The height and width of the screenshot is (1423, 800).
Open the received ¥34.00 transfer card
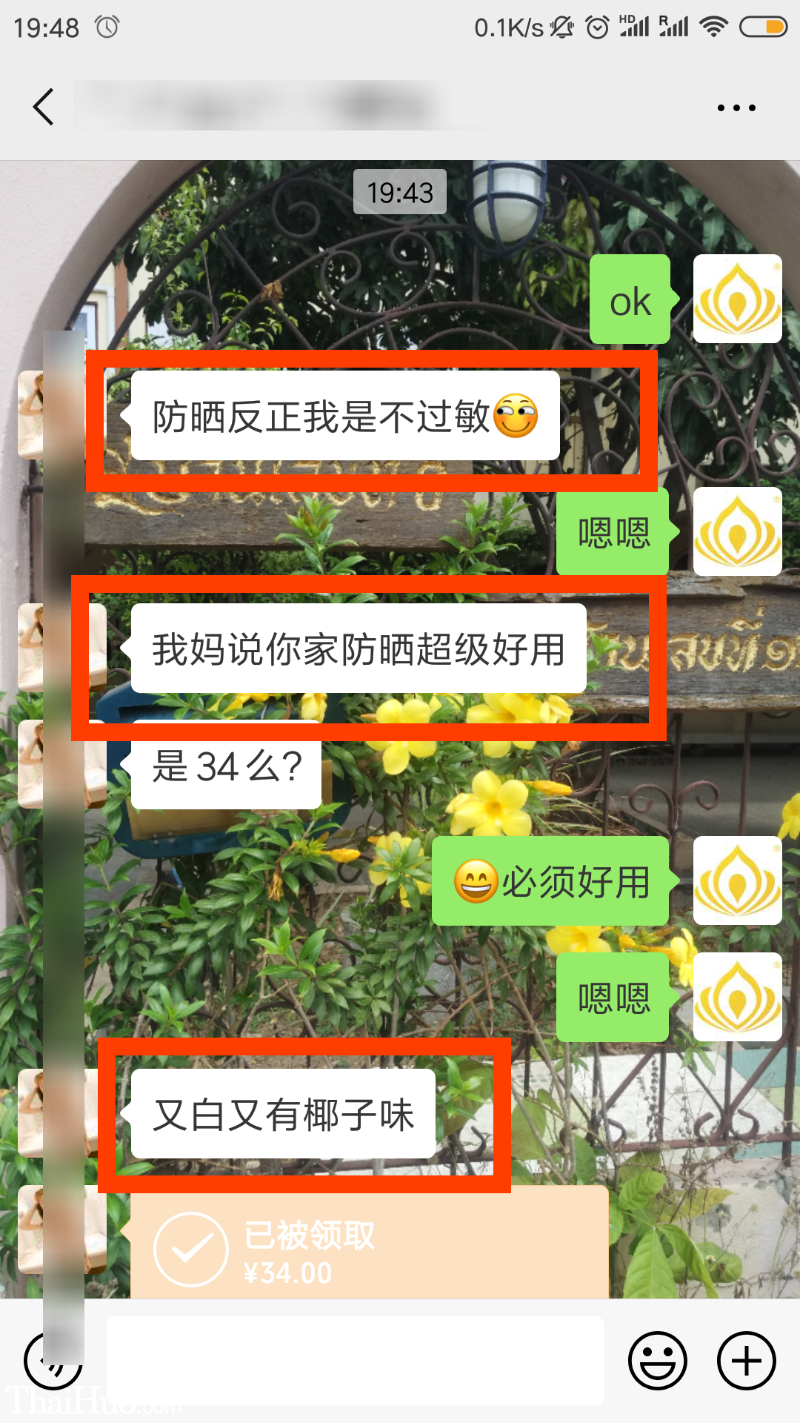(x=368, y=1245)
